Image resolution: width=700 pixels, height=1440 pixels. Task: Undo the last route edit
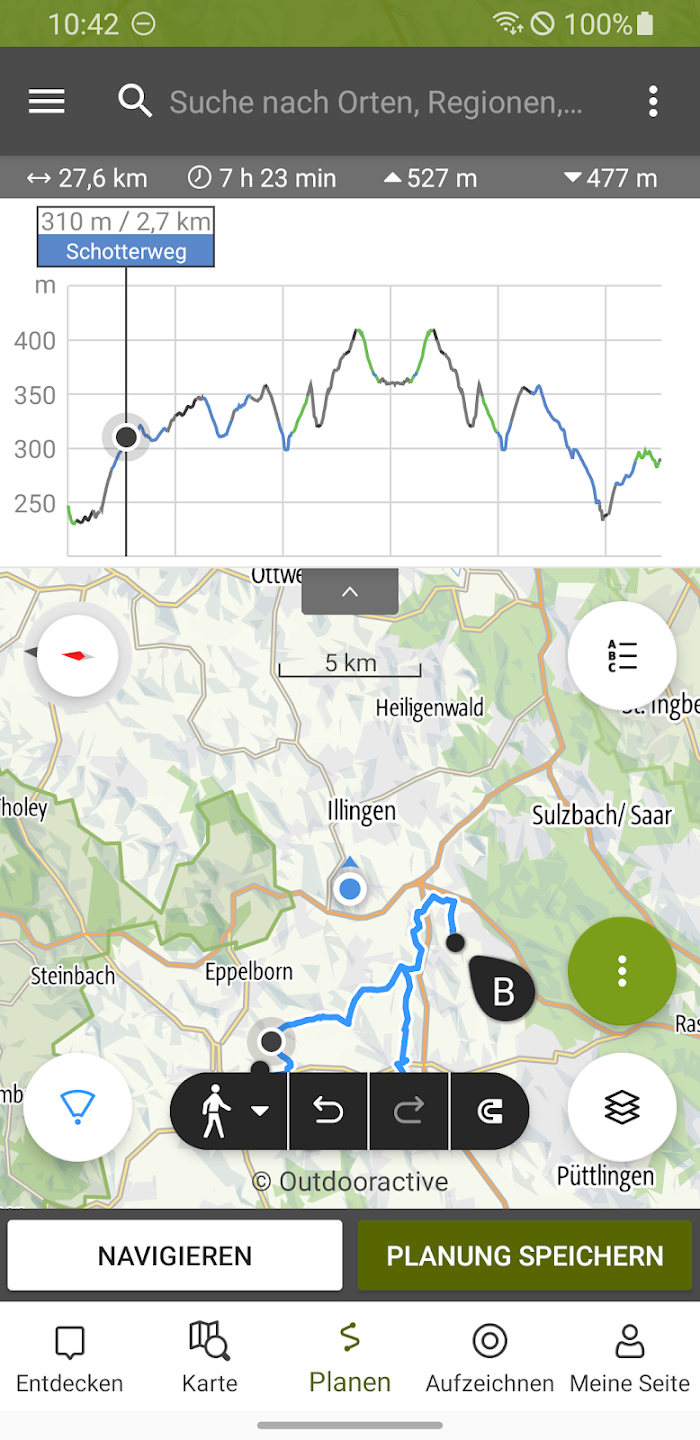click(329, 1111)
